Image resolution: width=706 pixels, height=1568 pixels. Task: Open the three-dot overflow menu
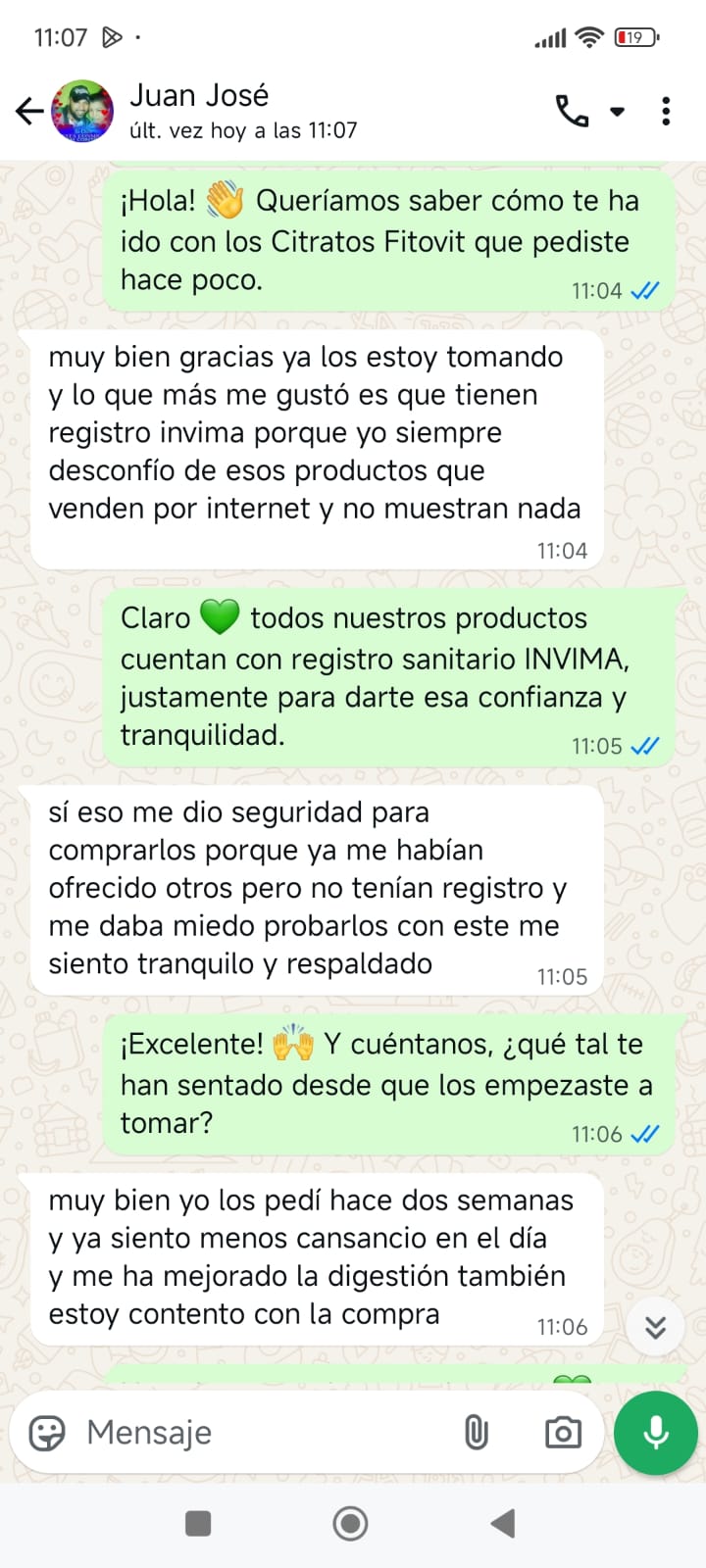coord(666,112)
